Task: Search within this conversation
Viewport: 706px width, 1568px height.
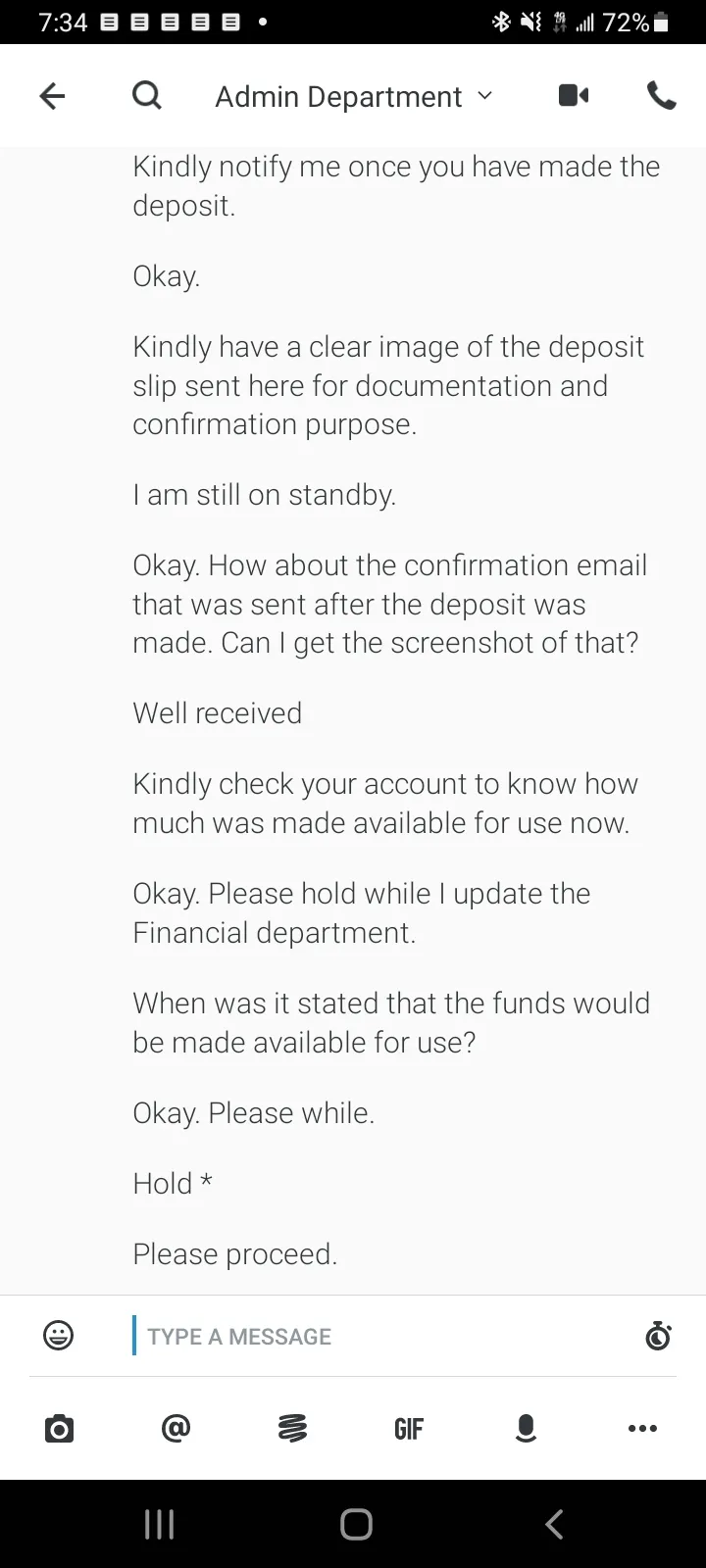Action: point(146,96)
